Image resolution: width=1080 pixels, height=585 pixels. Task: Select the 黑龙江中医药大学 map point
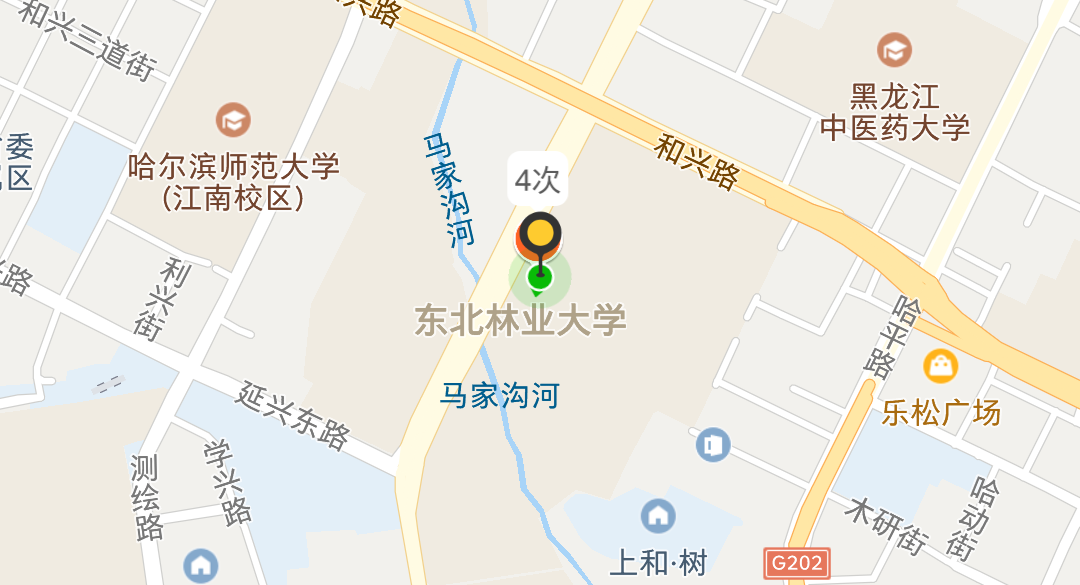pos(894,49)
